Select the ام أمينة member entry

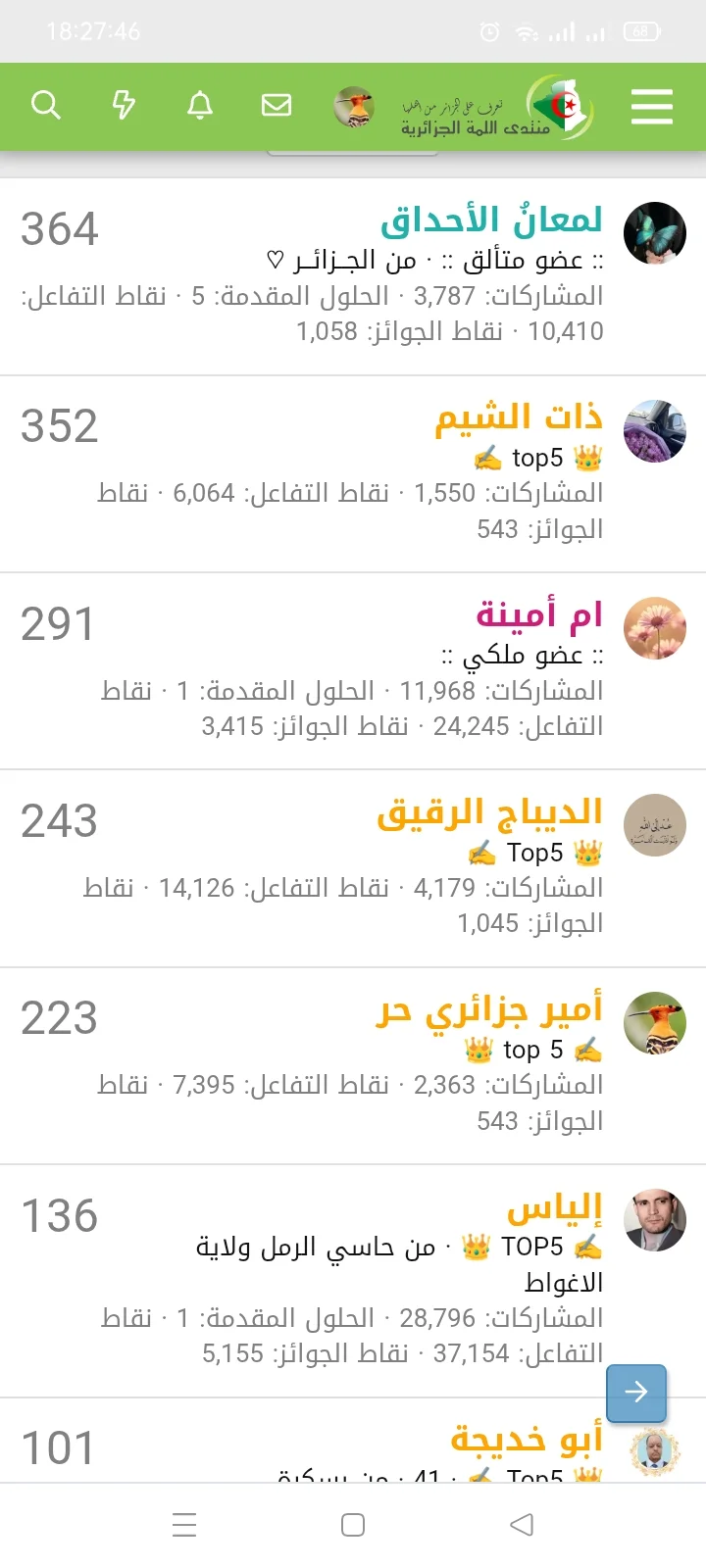(x=542, y=614)
